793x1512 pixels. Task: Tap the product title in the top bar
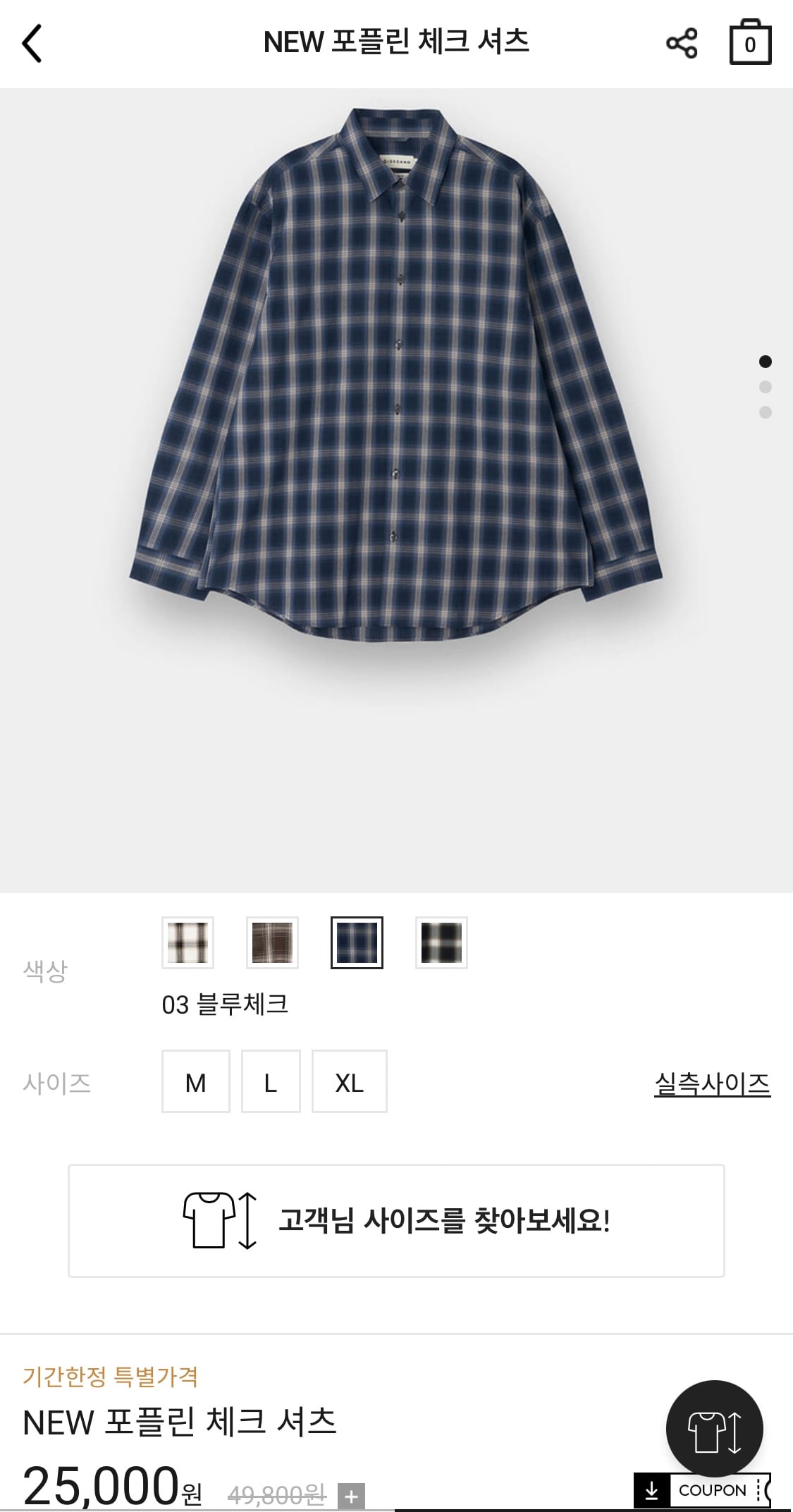pos(396,42)
